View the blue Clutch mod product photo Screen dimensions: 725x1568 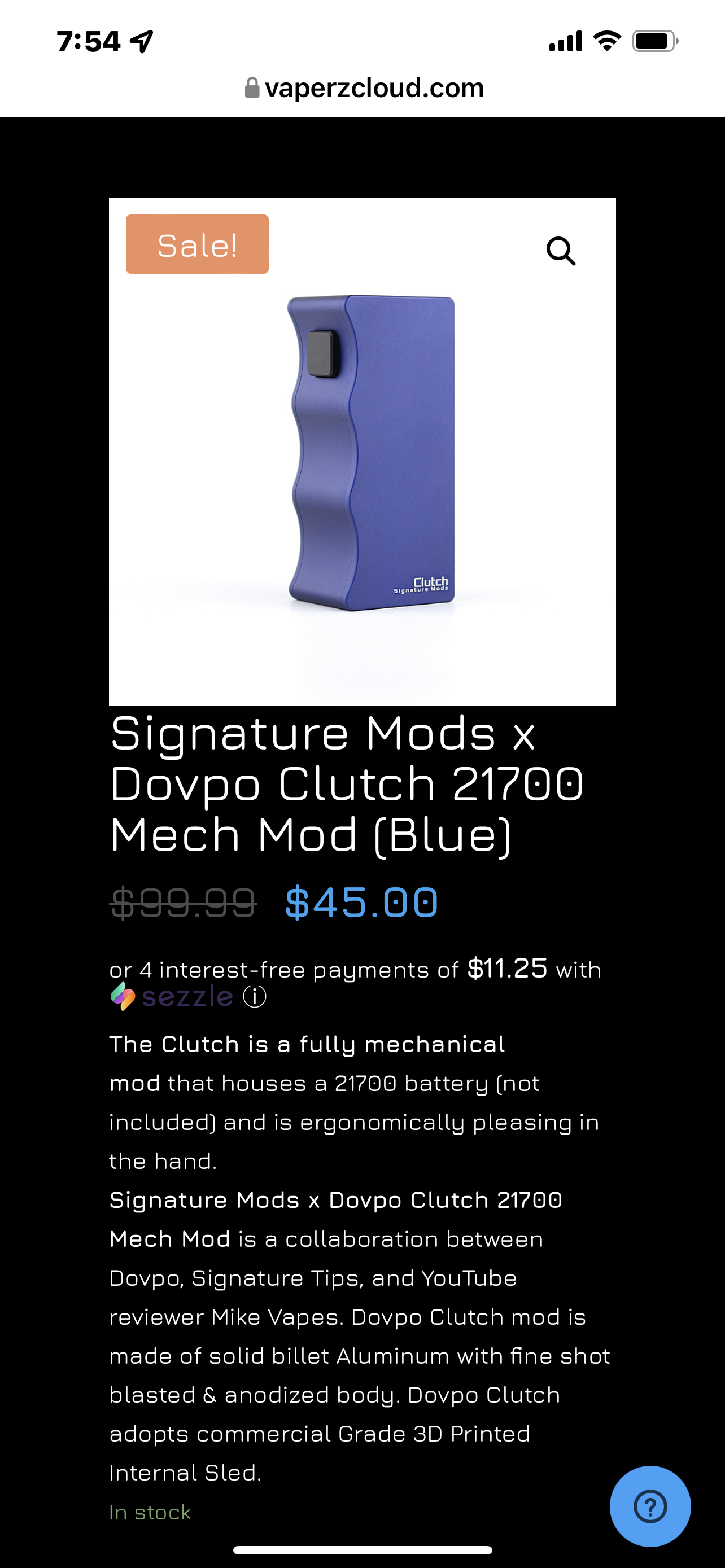pyautogui.click(x=372, y=450)
